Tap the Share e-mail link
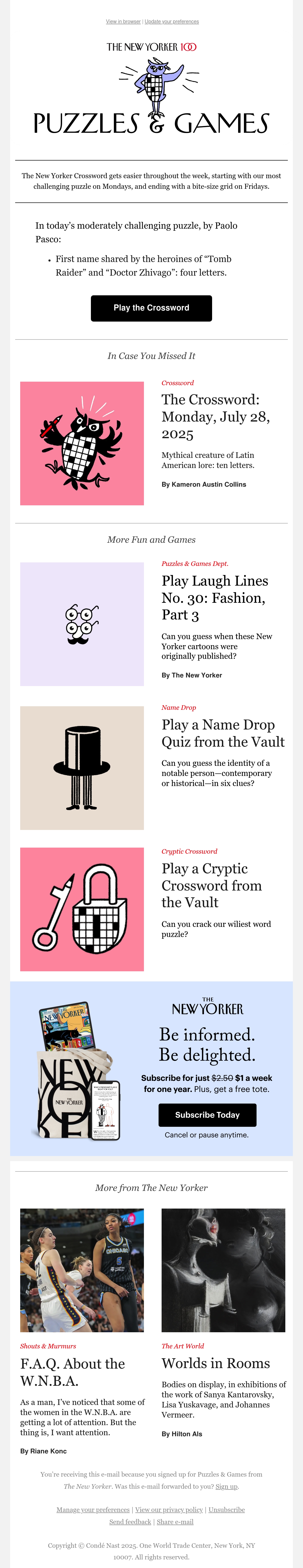Viewport: 303px width, 1568px height. tap(175, 1522)
